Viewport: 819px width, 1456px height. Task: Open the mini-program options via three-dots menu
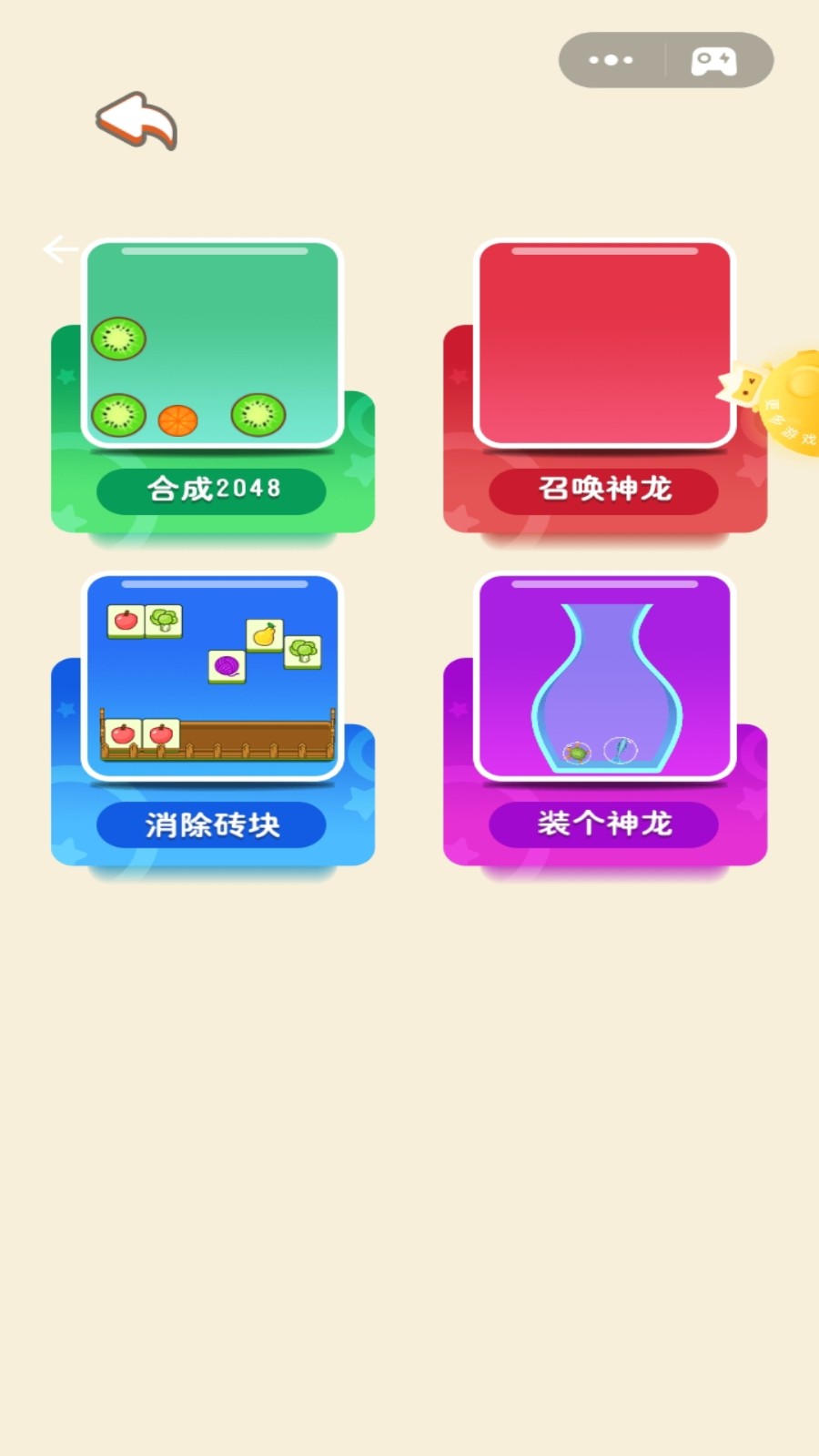pos(611,59)
